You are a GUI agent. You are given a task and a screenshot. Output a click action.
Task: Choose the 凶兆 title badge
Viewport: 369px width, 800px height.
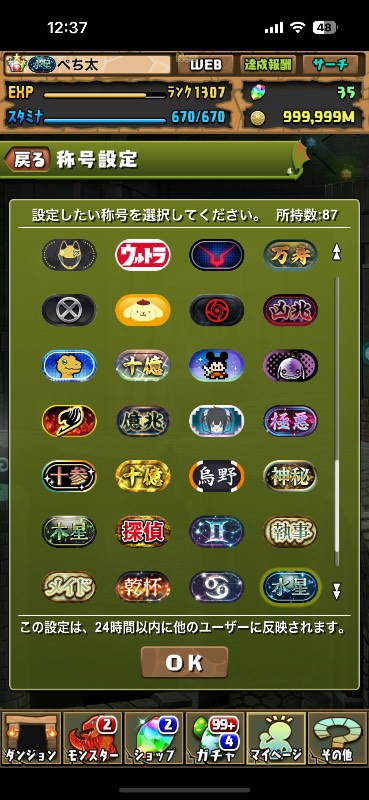tap(290, 310)
